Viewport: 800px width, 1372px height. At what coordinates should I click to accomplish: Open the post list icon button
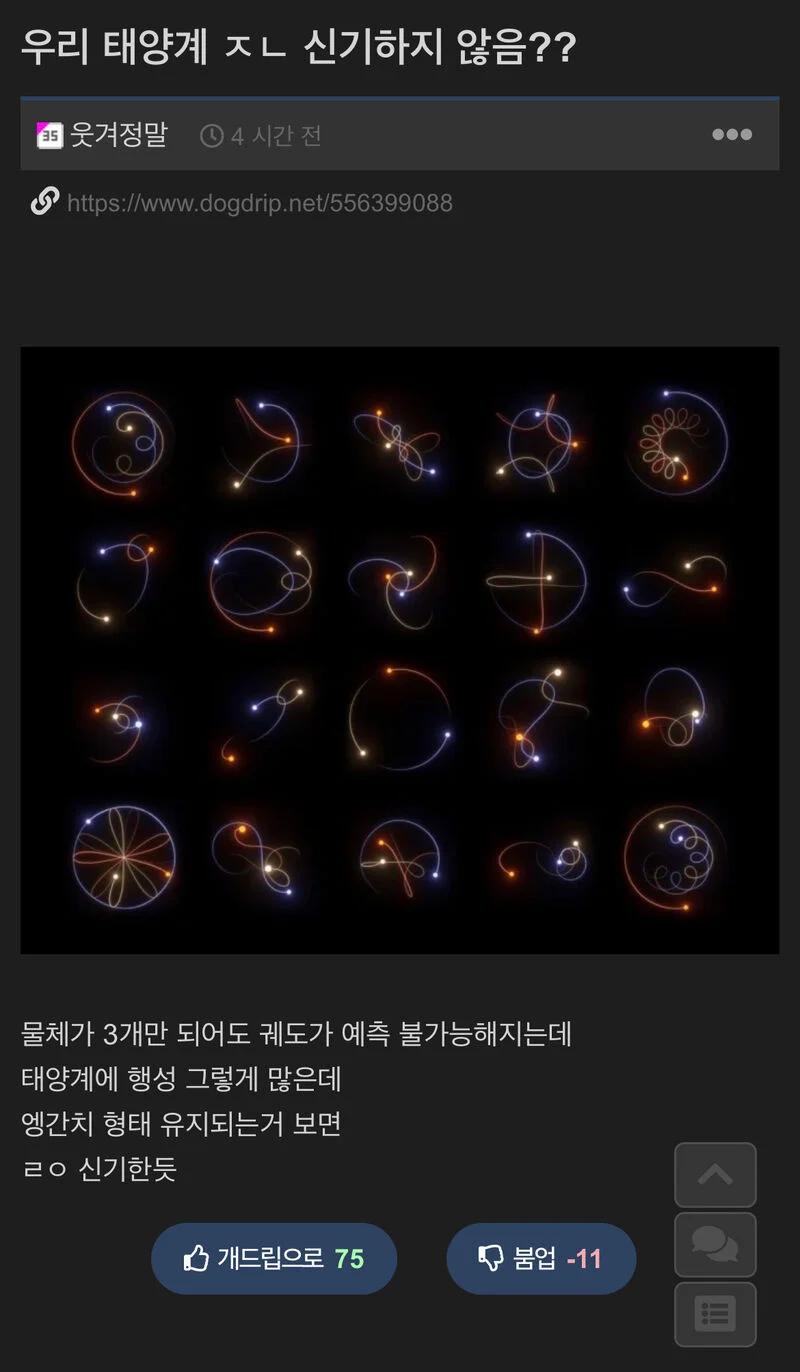click(x=715, y=1314)
